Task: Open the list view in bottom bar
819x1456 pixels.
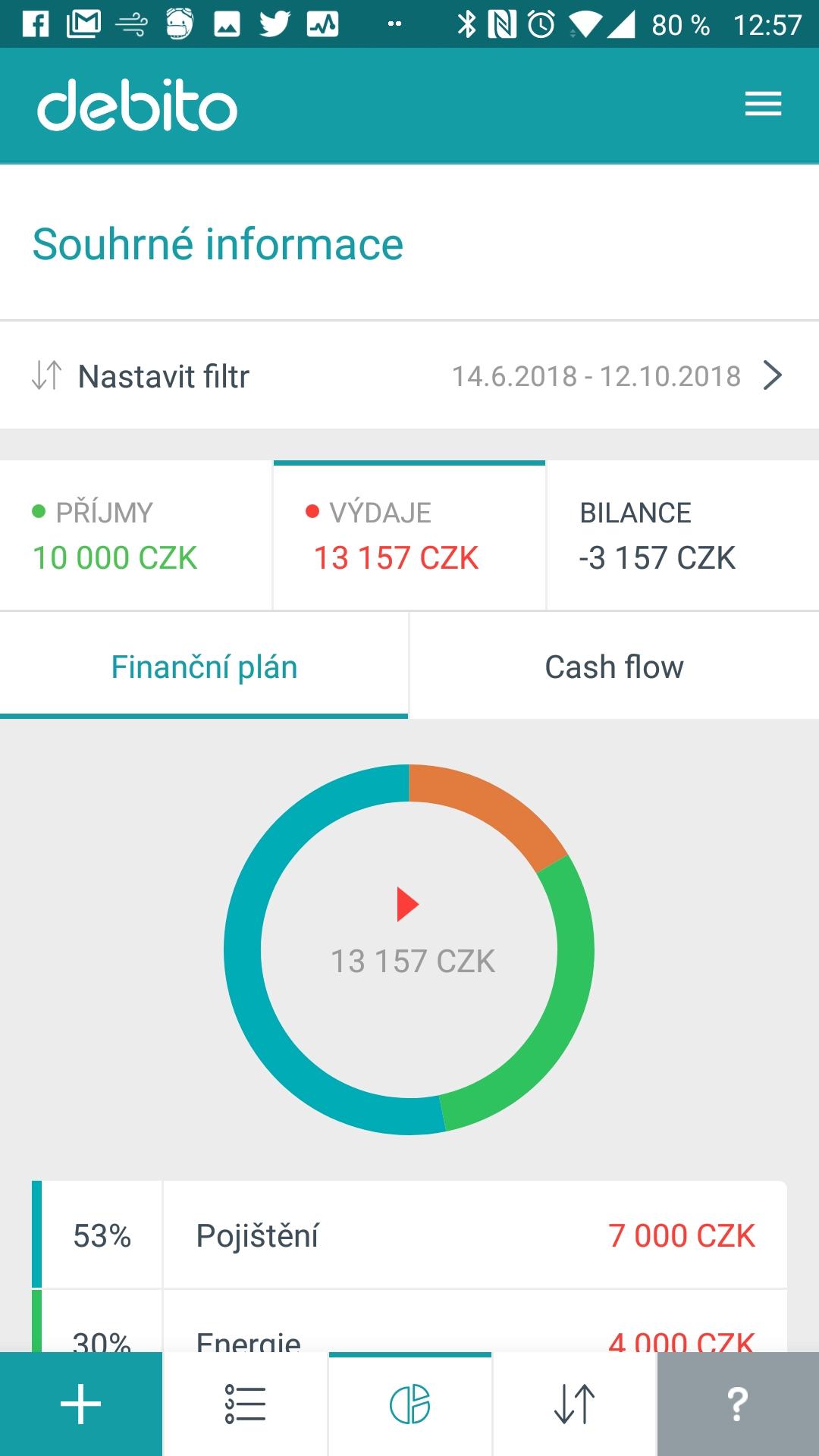Action: [x=246, y=1404]
